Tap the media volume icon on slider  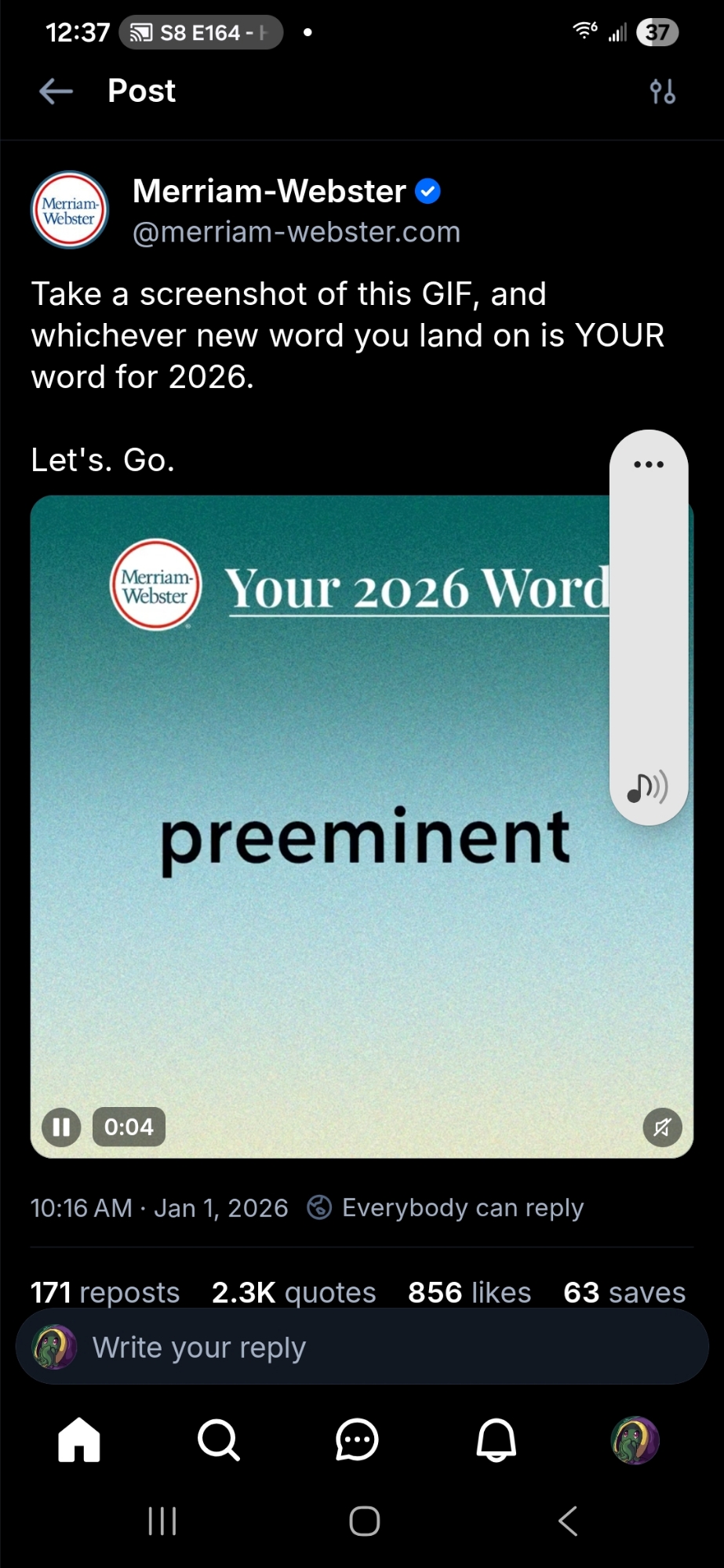(x=647, y=787)
